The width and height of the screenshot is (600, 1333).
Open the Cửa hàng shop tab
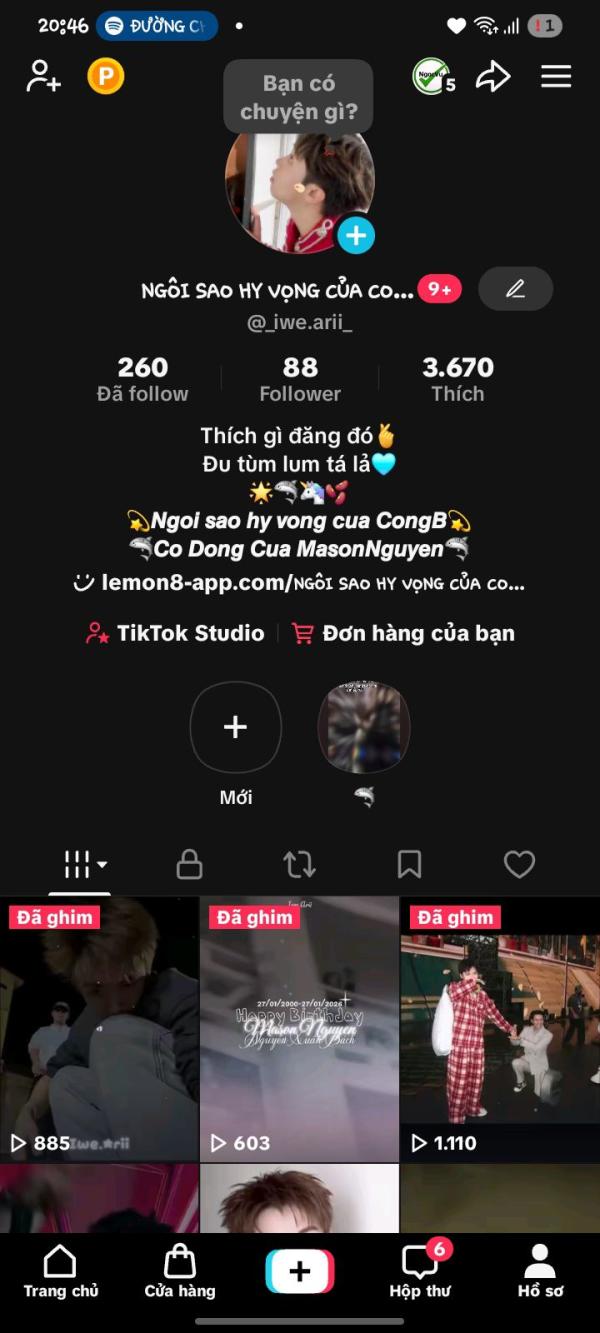[x=180, y=1272]
